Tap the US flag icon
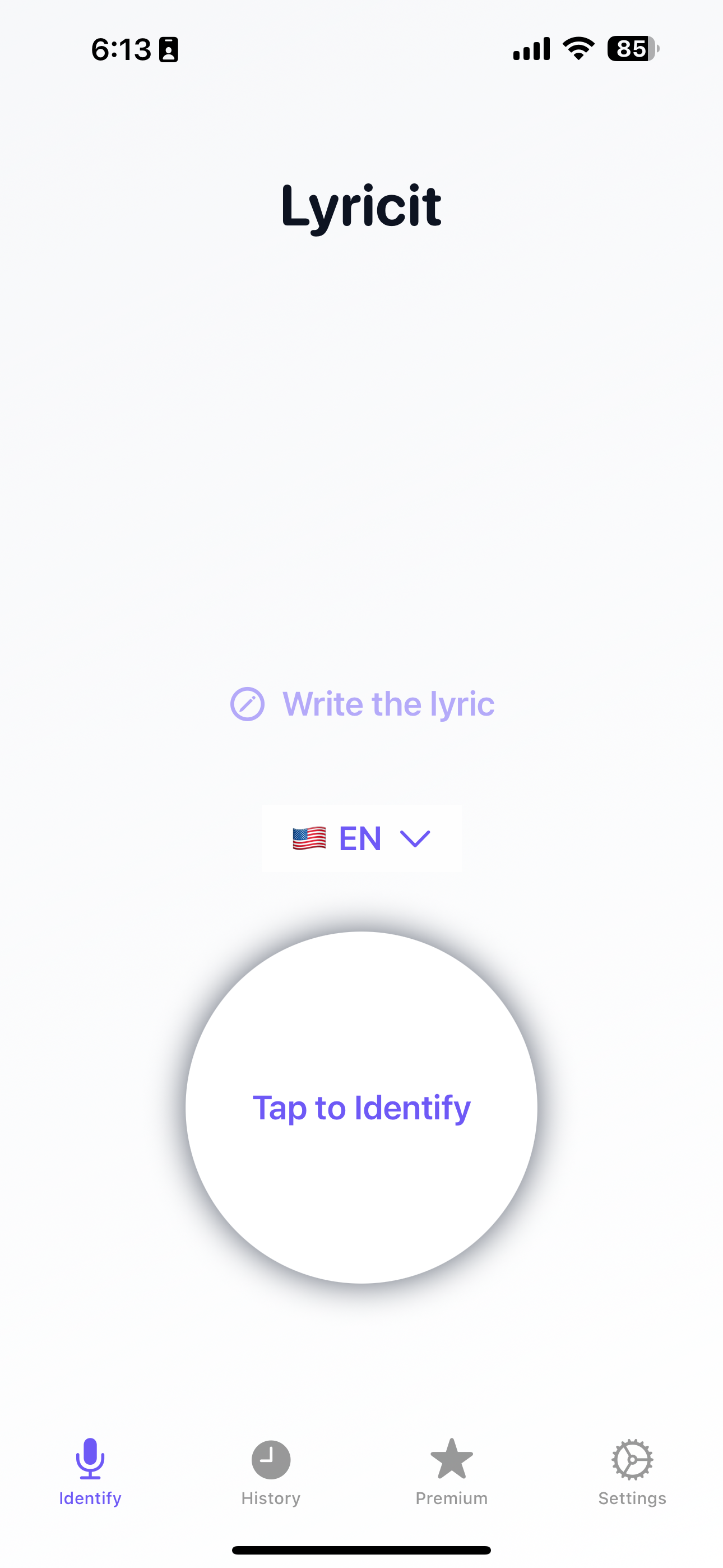723x1568 pixels. [x=310, y=838]
